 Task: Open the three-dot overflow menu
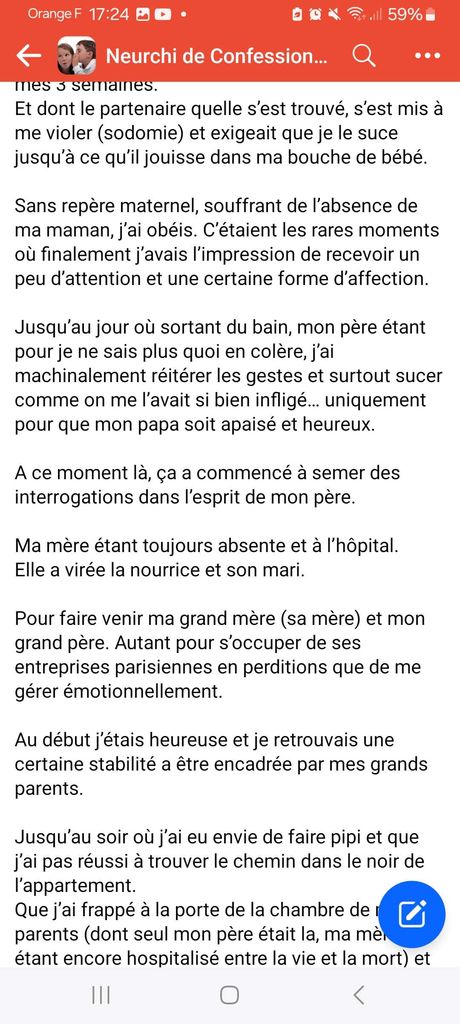tap(427, 56)
